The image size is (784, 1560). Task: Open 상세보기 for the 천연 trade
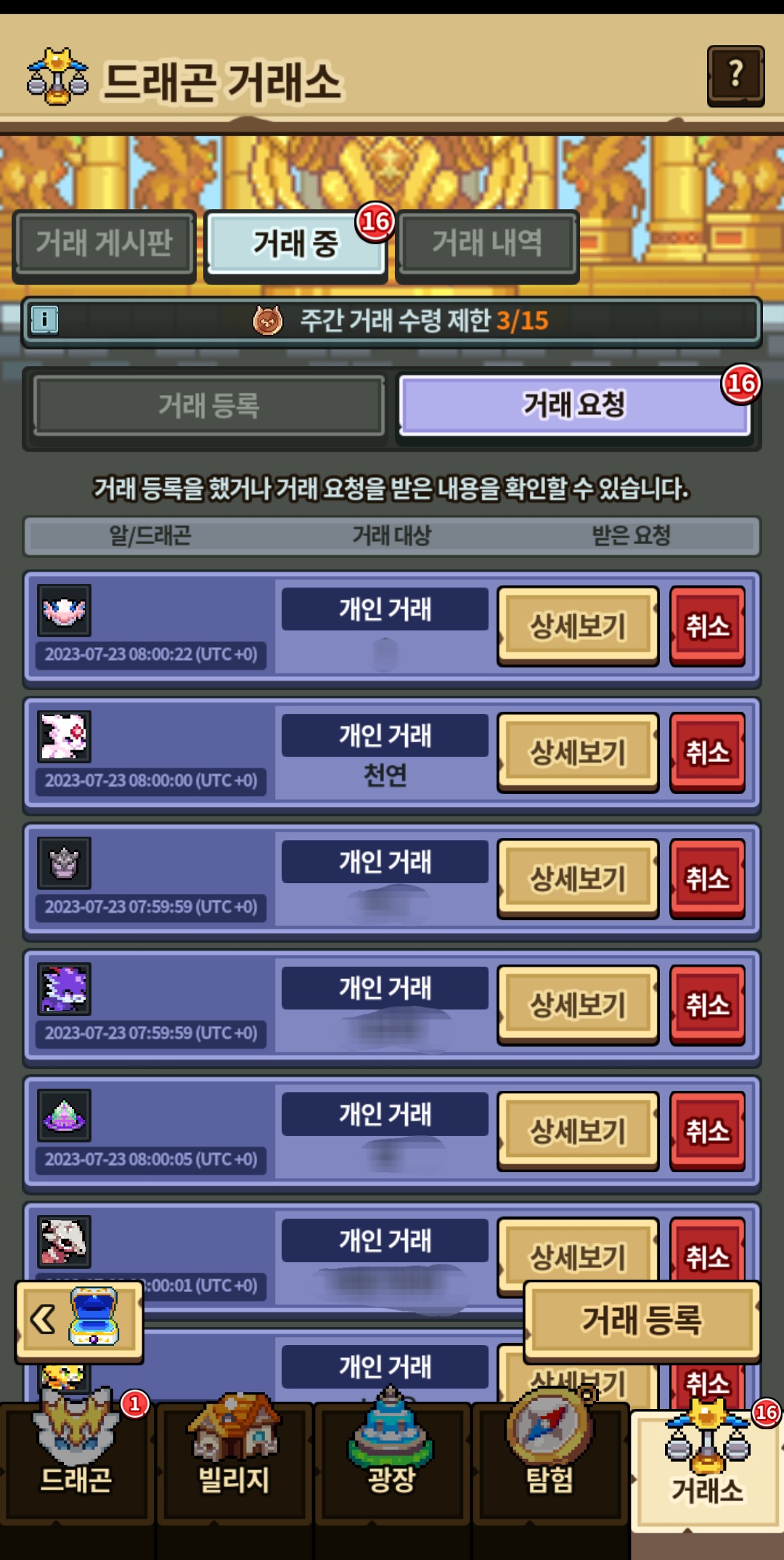point(578,752)
